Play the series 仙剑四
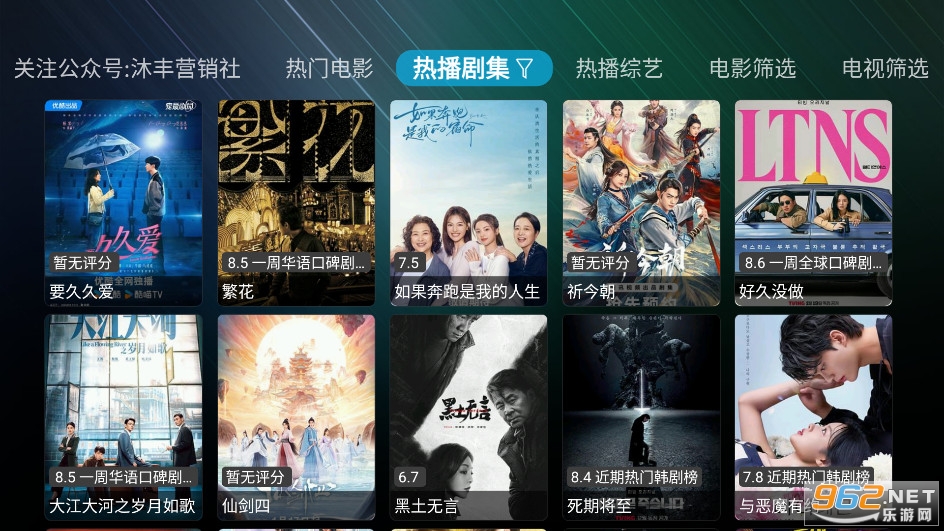 point(296,417)
